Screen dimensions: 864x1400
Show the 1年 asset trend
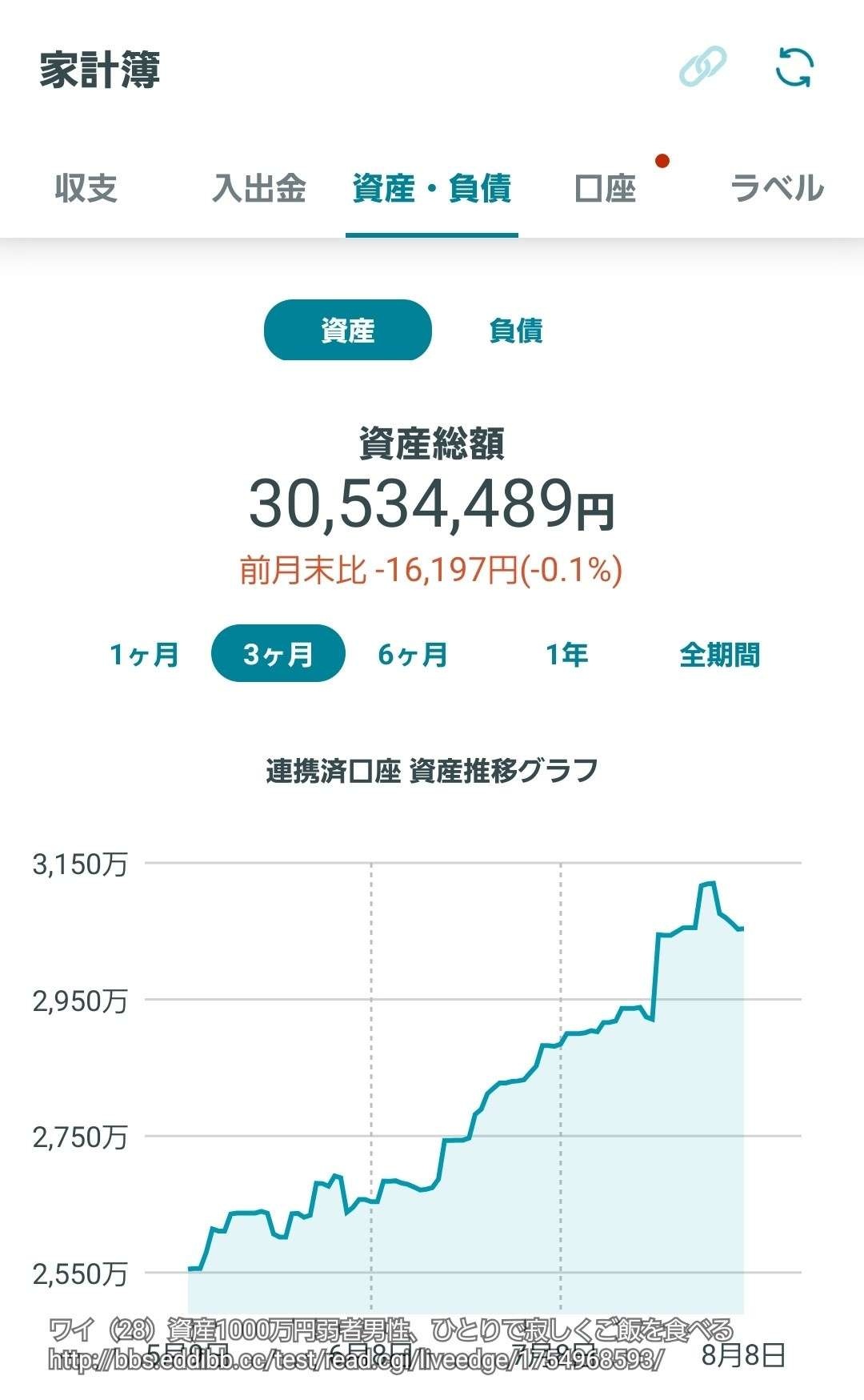click(x=566, y=654)
